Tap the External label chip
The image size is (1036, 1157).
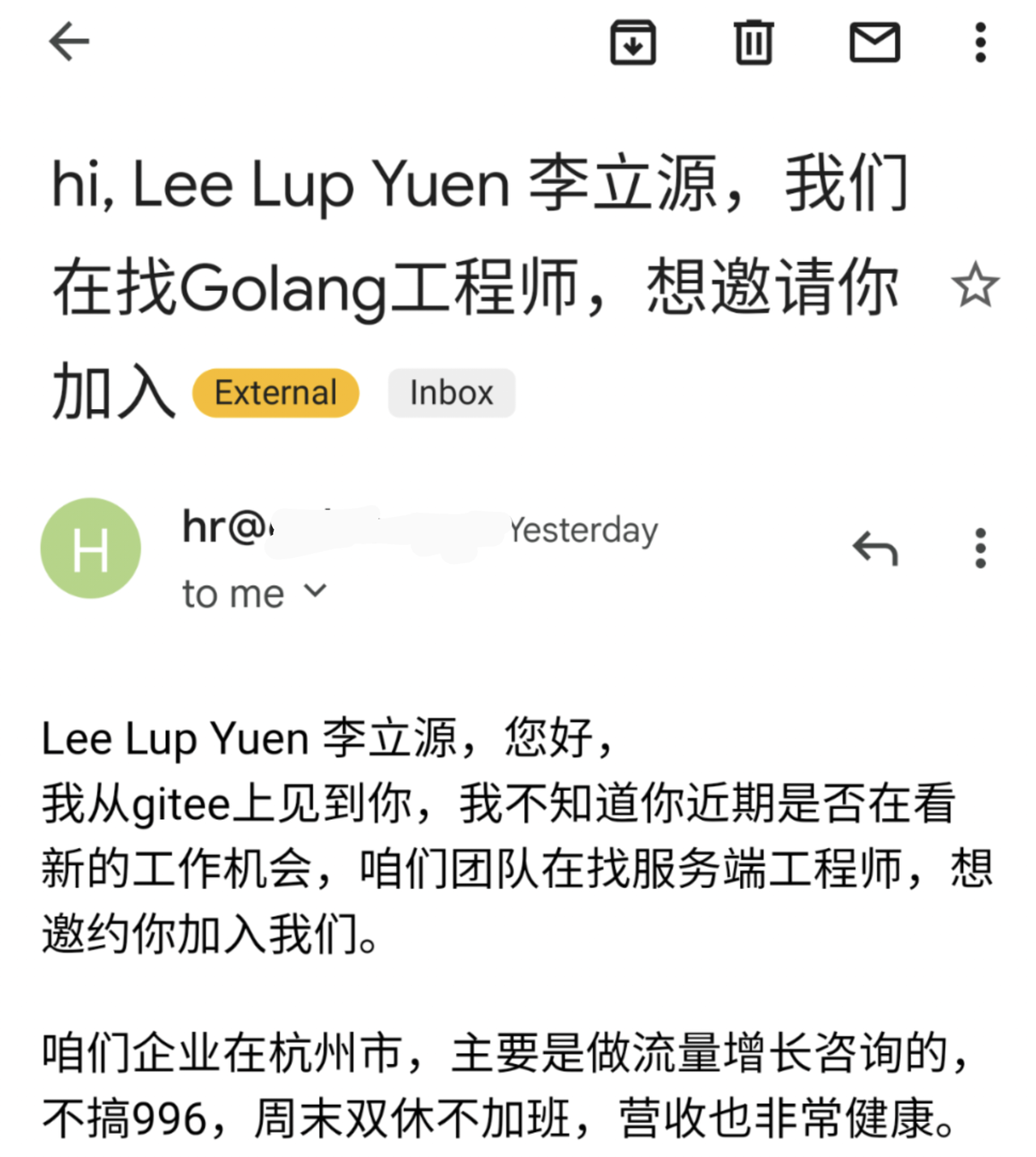275,393
